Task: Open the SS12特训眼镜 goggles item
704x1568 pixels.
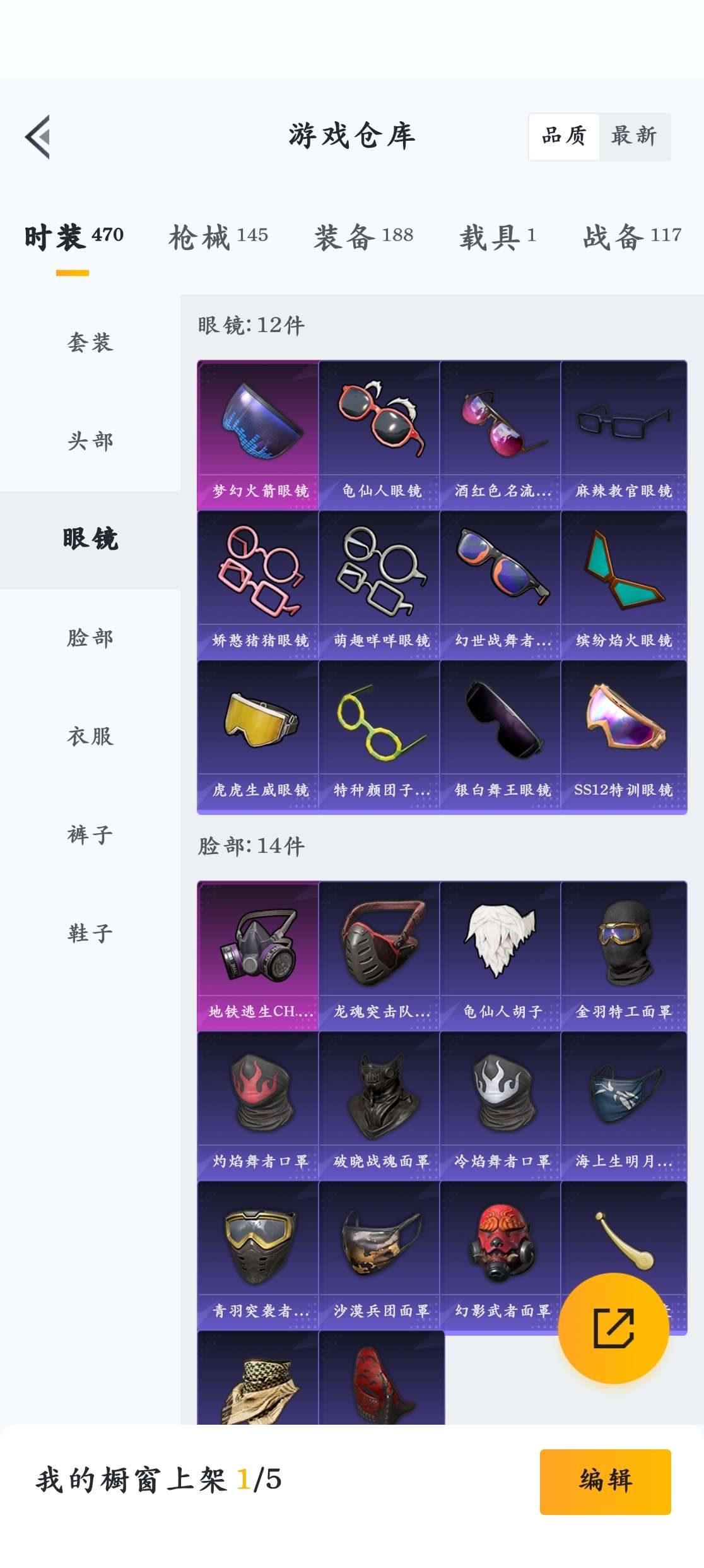Action: coord(623,732)
